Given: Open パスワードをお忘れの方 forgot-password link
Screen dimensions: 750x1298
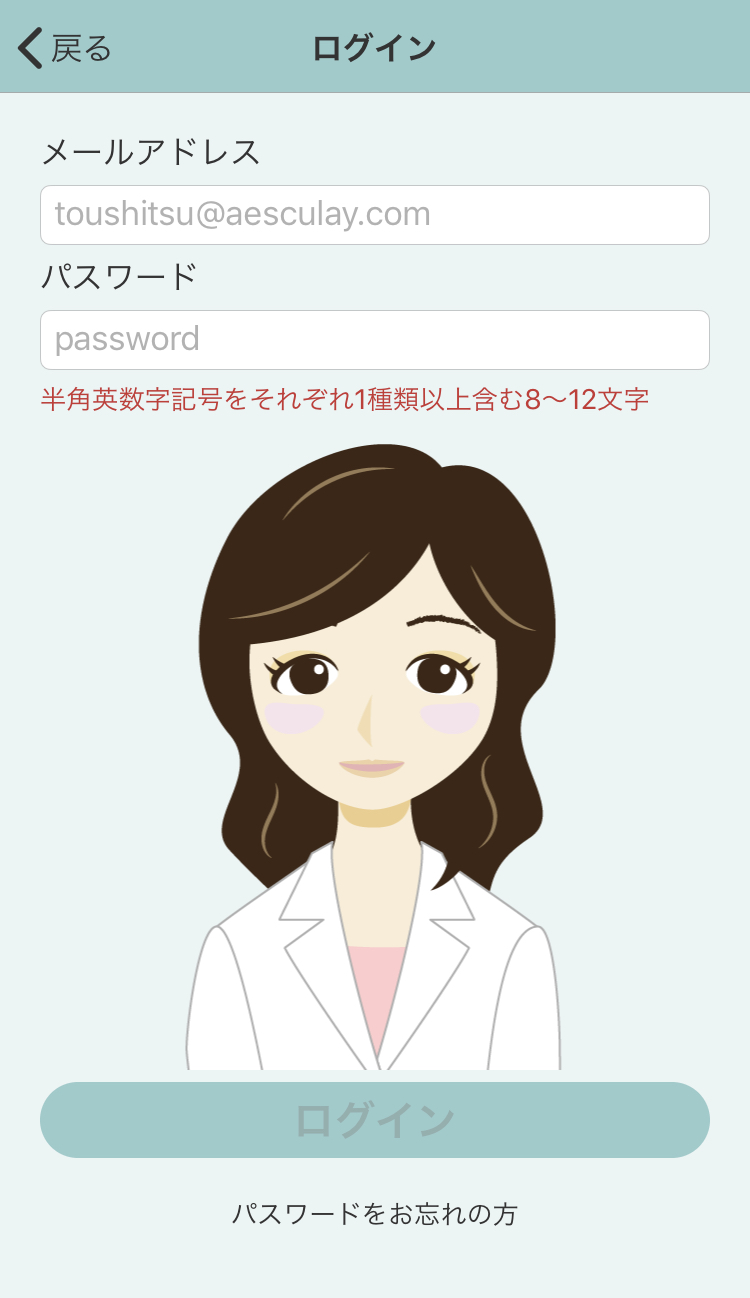Looking at the screenshot, I should tap(374, 1214).
